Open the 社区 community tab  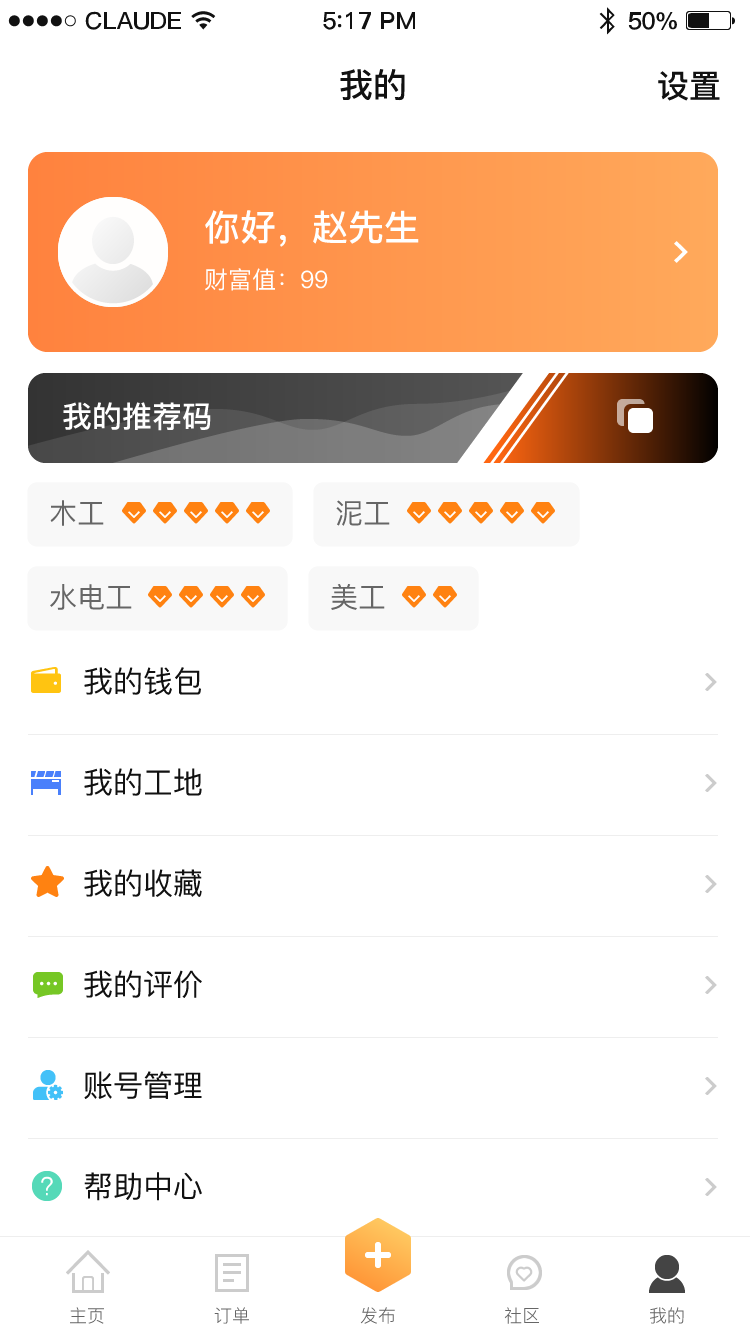pyautogui.click(x=522, y=1285)
